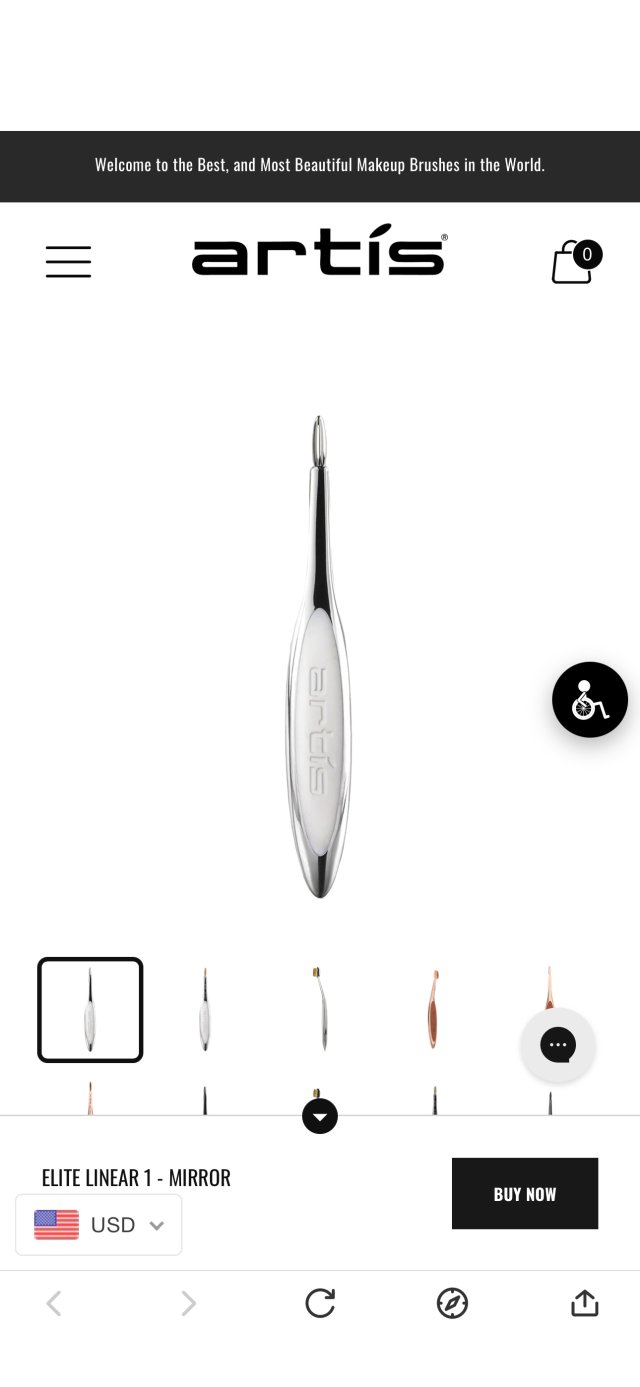Select the first mirror brush thumbnail
Image resolution: width=640 pixels, height=1387 pixels.
pos(90,1010)
